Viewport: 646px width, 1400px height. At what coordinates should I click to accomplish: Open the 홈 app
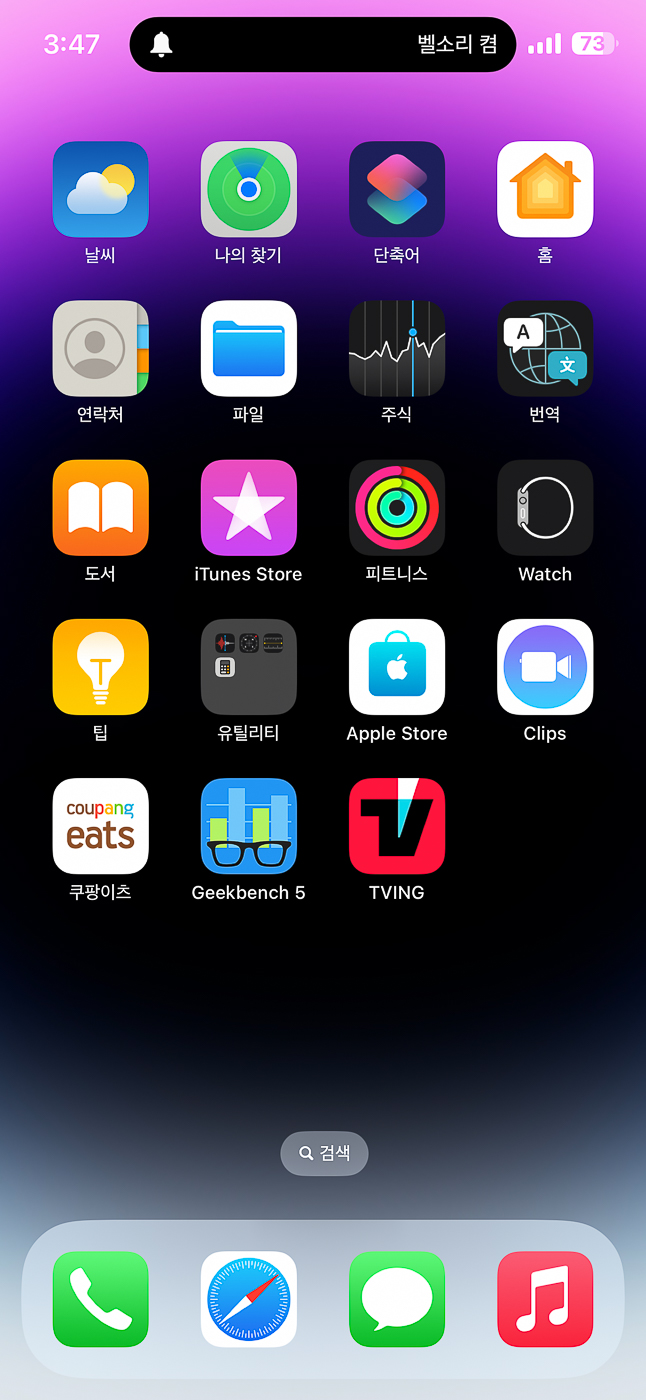(545, 189)
